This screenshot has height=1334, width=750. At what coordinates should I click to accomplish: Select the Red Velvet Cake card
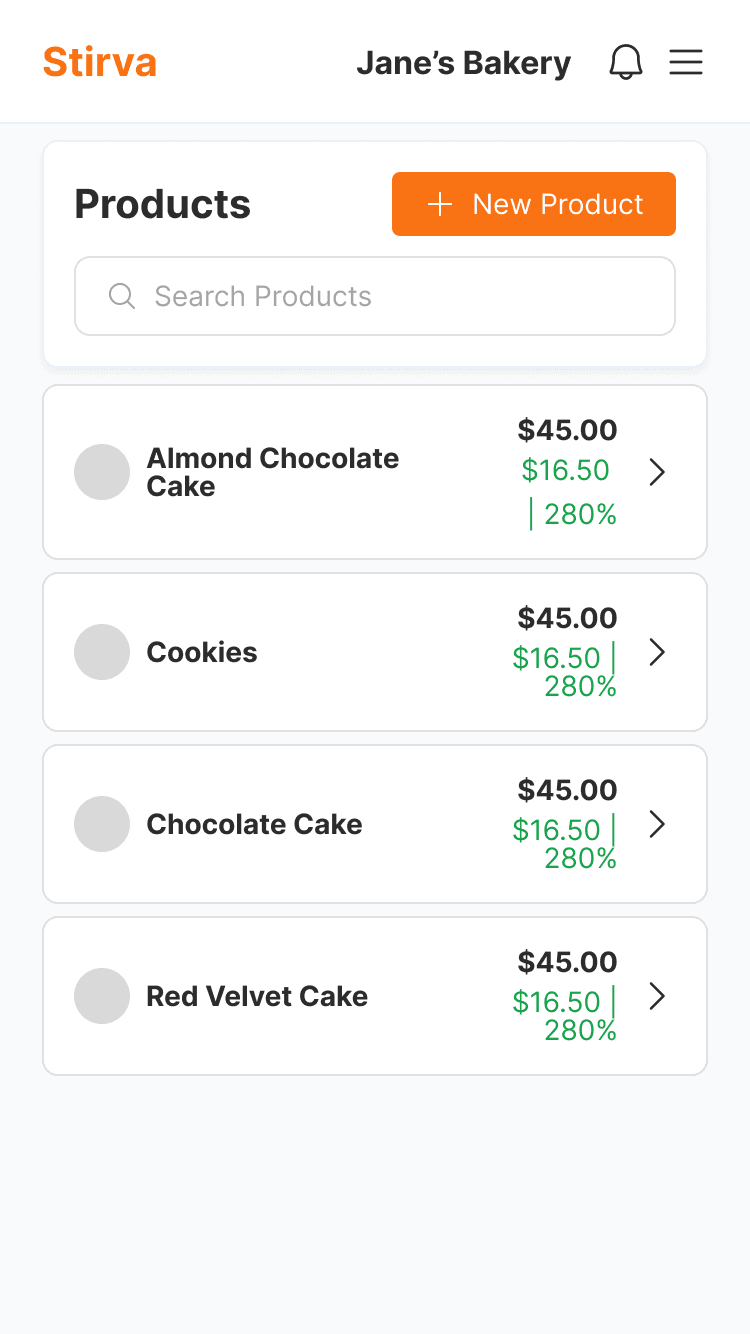374,996
